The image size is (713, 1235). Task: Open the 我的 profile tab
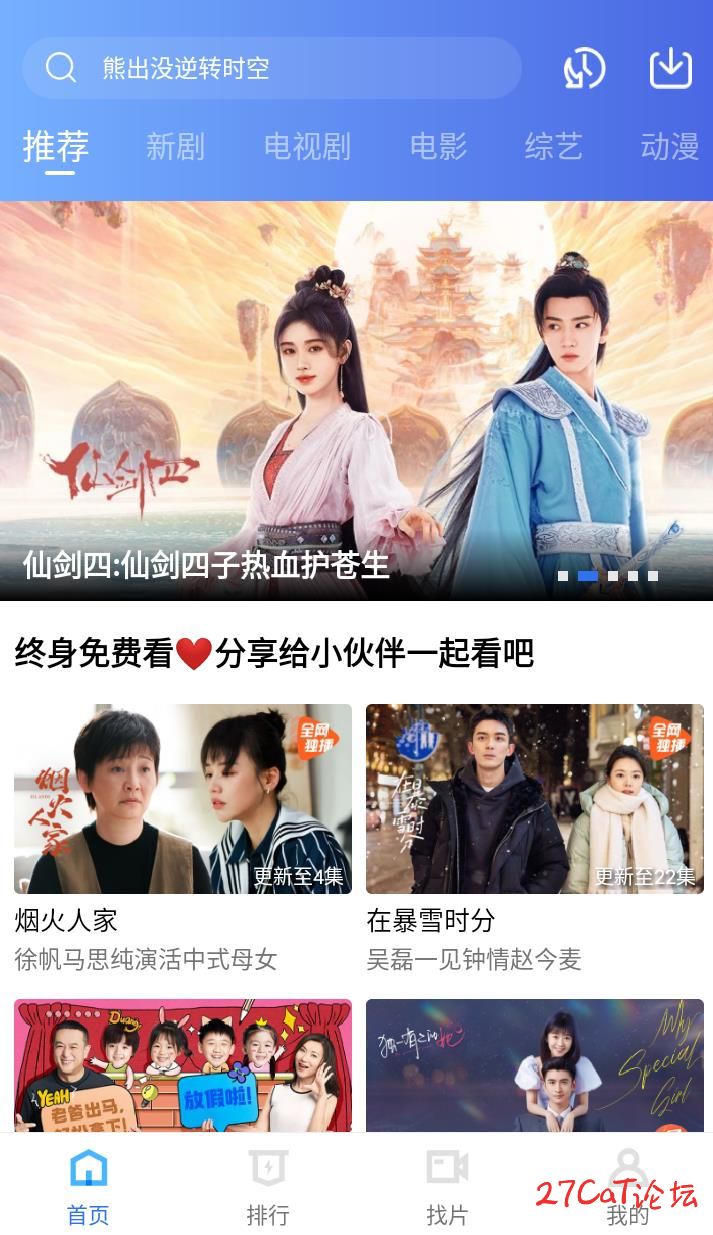tap(627, 1187)
